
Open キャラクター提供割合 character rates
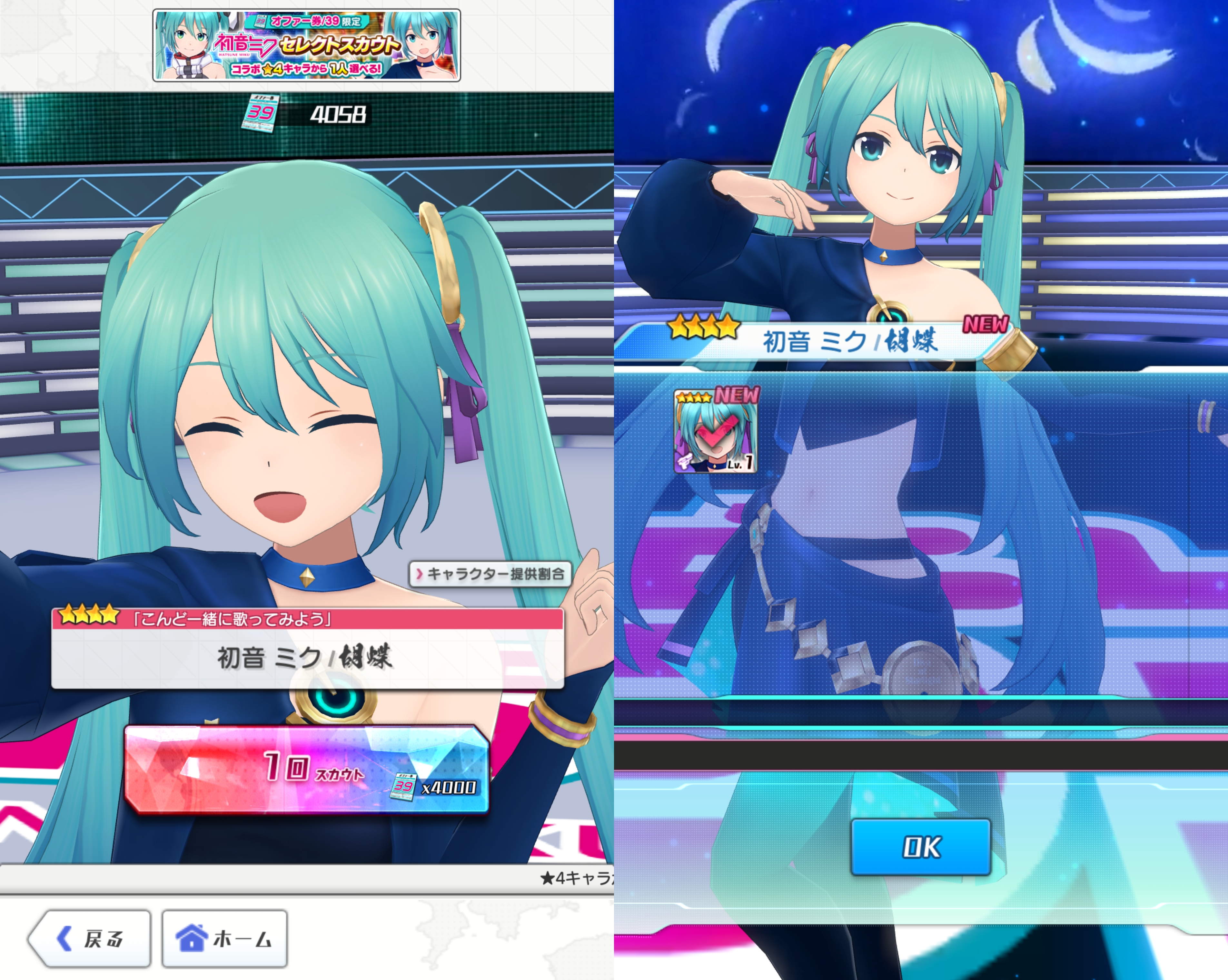pos(490,573)
